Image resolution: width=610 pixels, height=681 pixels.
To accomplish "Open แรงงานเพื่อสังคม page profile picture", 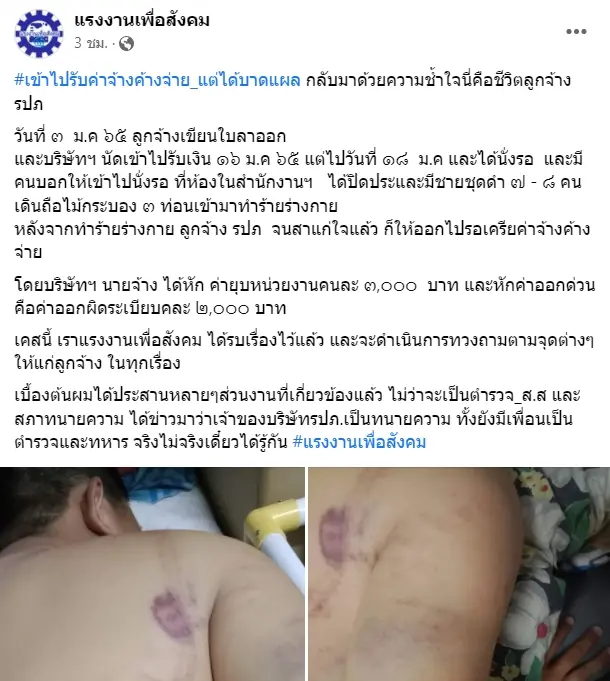I will 39,32.
